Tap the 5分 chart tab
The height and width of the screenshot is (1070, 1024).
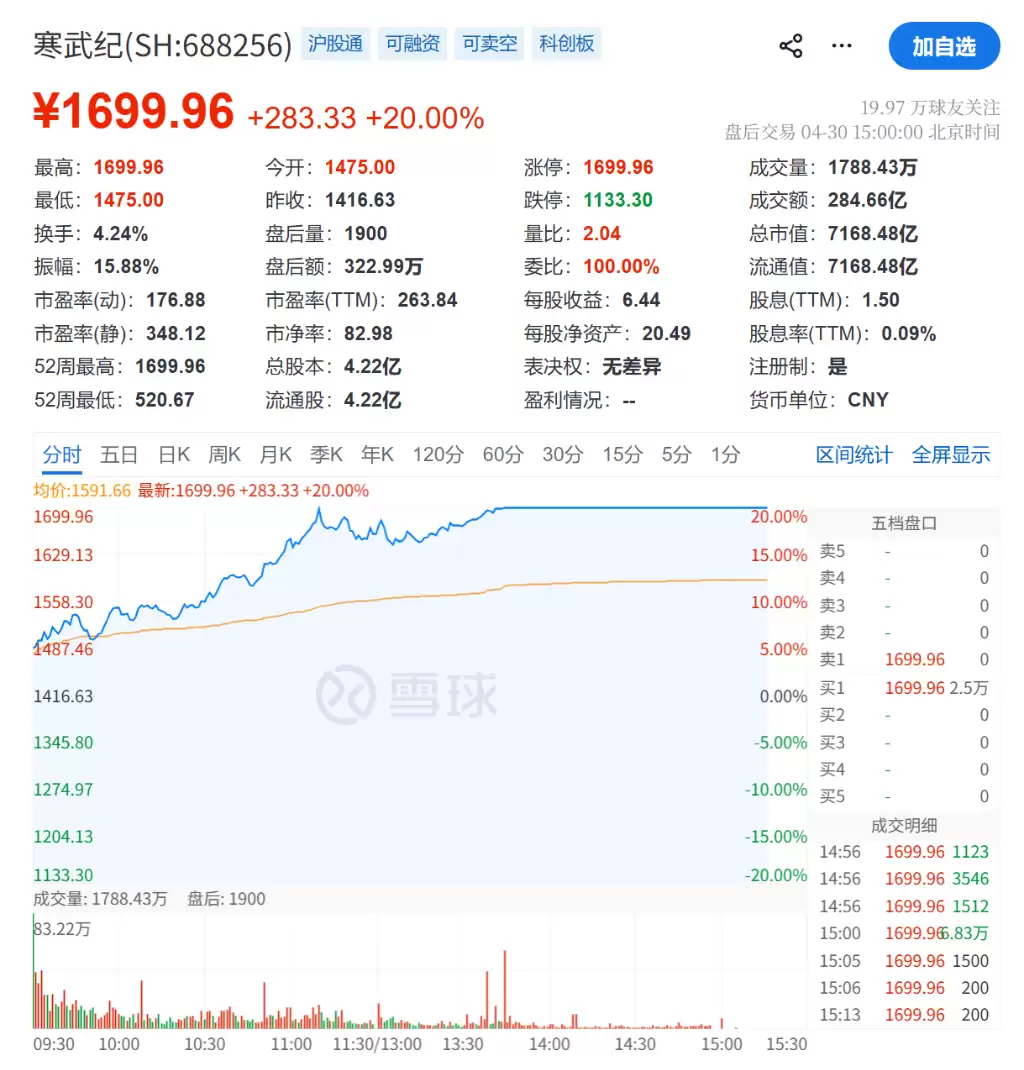pos(676,455)
